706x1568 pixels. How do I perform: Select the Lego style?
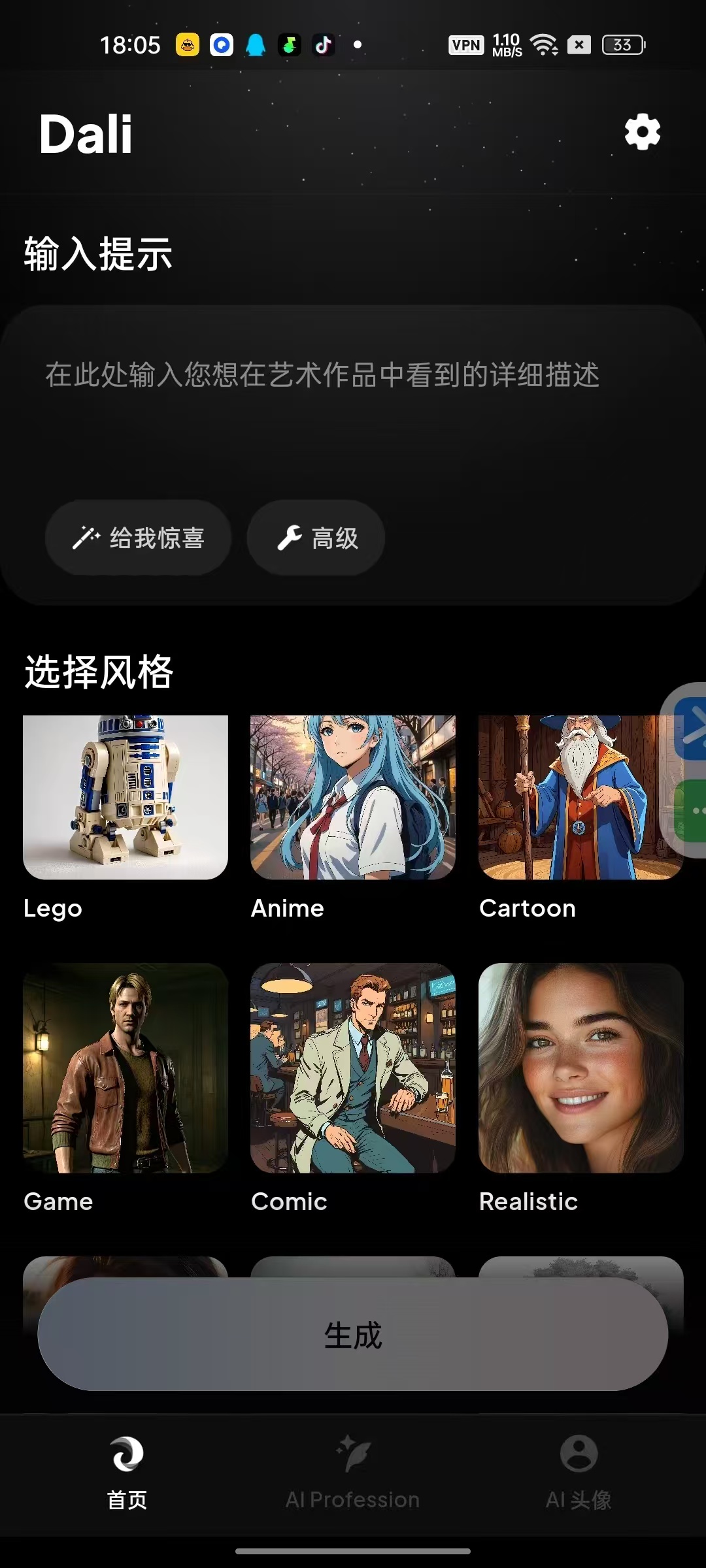pyautogui.click(x=126, y=797)
